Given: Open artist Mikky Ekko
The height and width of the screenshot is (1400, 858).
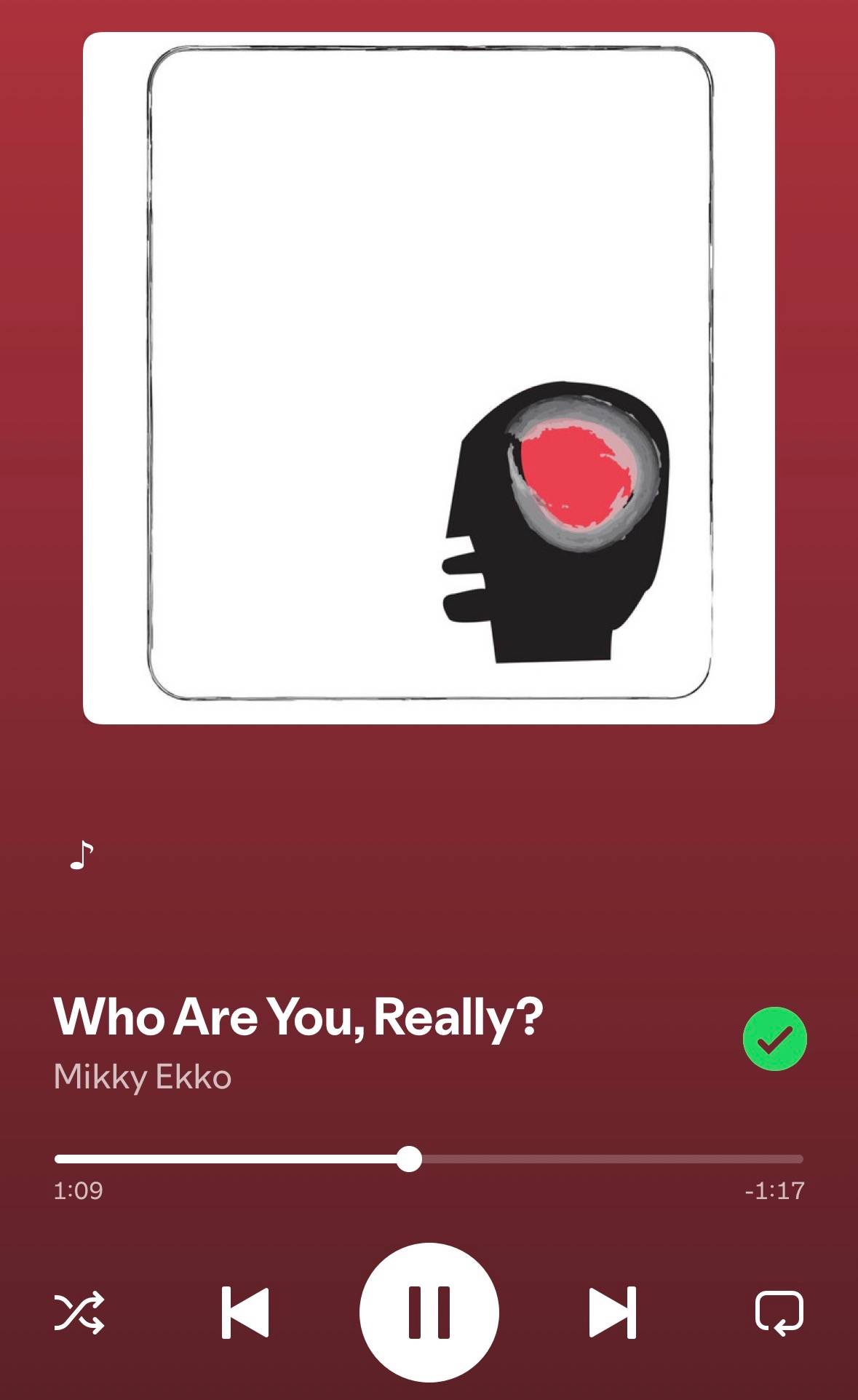Looking at the screenshot, I should coord(143,1077).
